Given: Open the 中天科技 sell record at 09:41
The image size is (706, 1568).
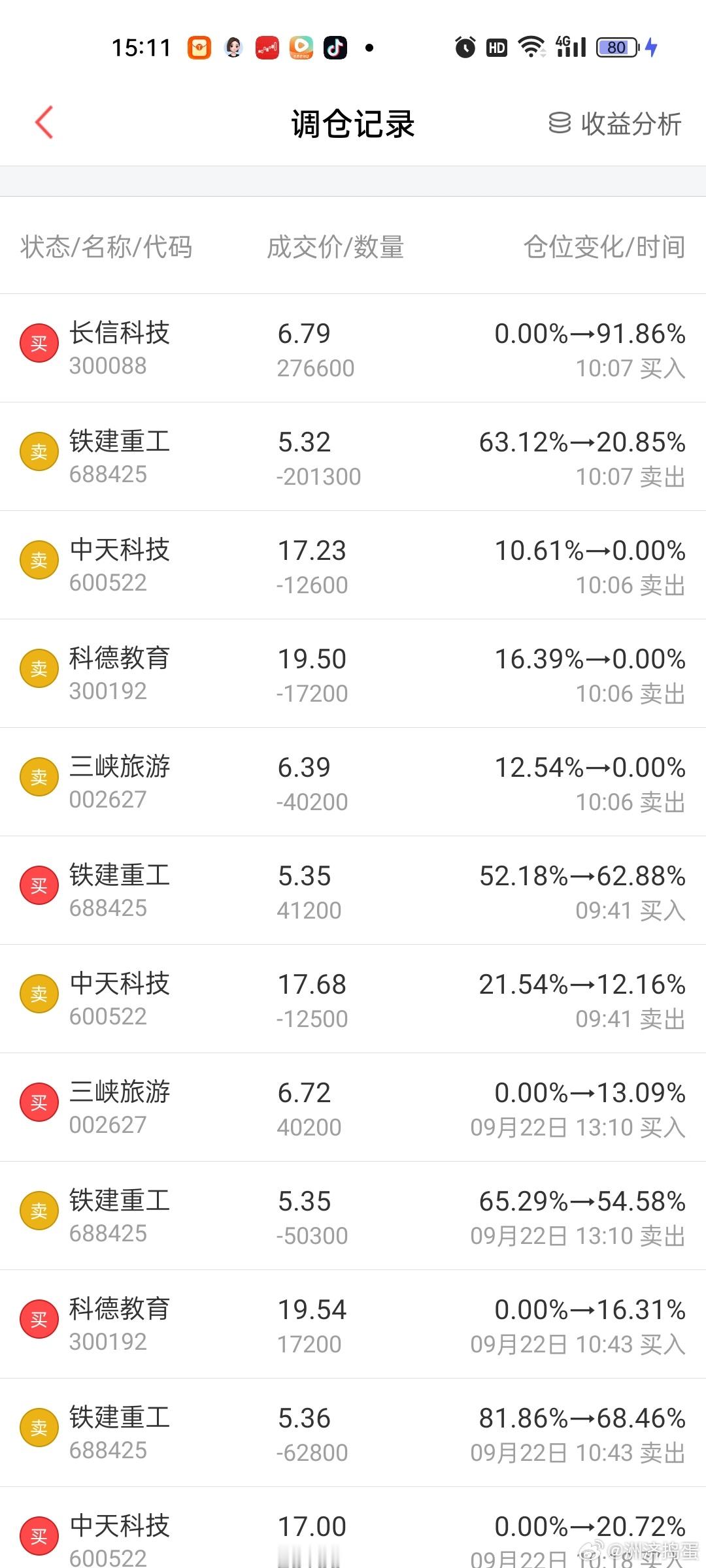Looking at the screenshot, I should tap(353, 999).
